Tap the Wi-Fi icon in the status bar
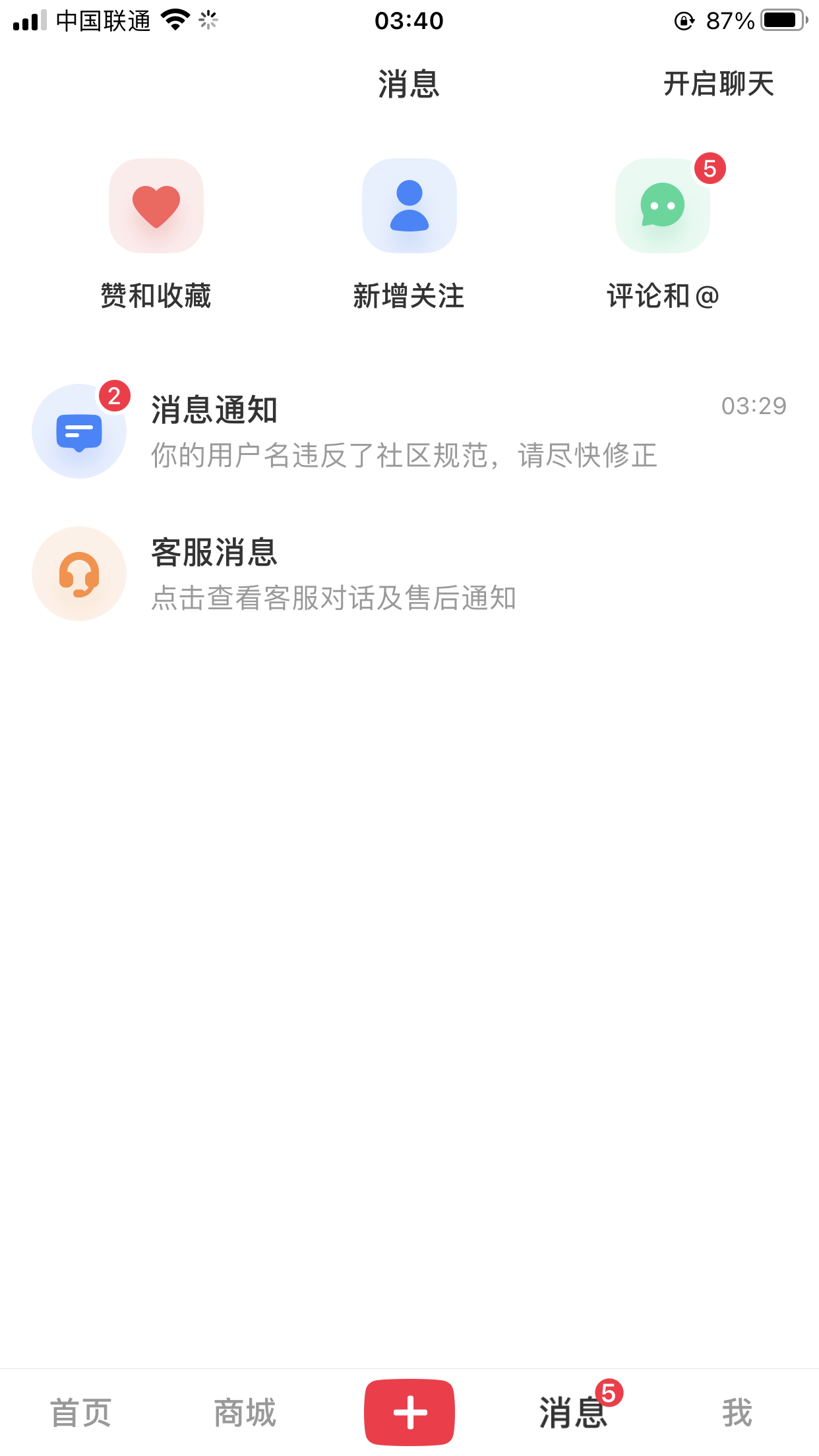Viewport: 819px width, 1456px height. (x=174, y=20)
